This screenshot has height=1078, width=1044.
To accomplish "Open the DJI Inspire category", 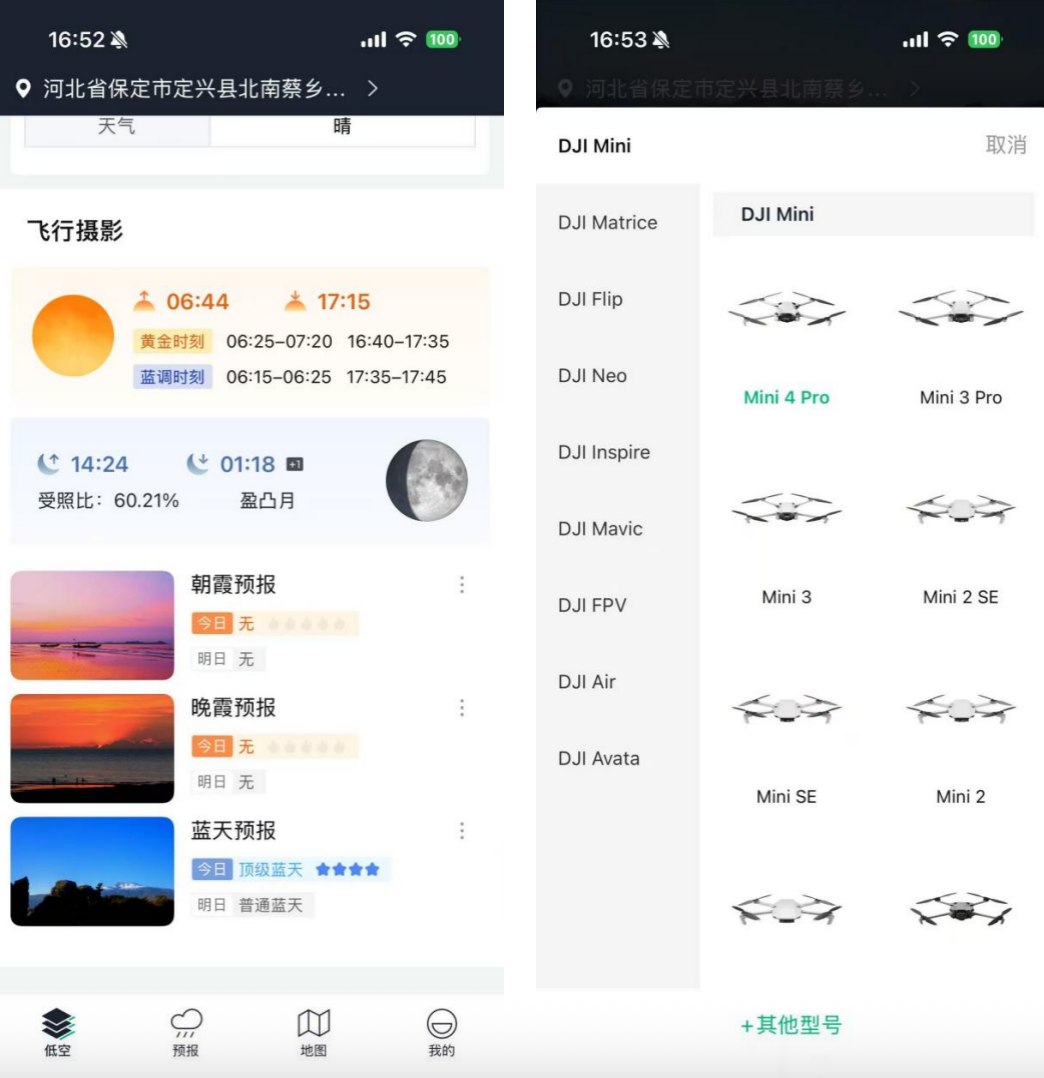I will pos(604,452).
